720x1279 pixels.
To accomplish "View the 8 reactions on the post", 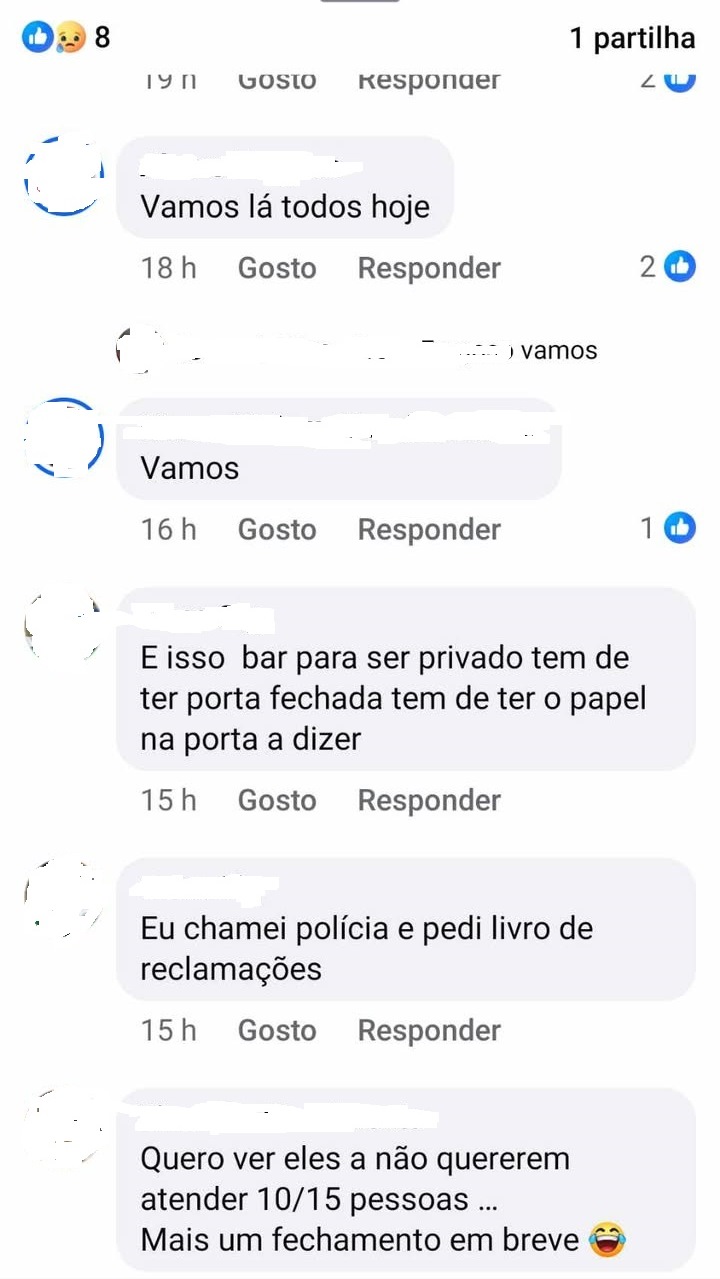I will pos(66,38).
